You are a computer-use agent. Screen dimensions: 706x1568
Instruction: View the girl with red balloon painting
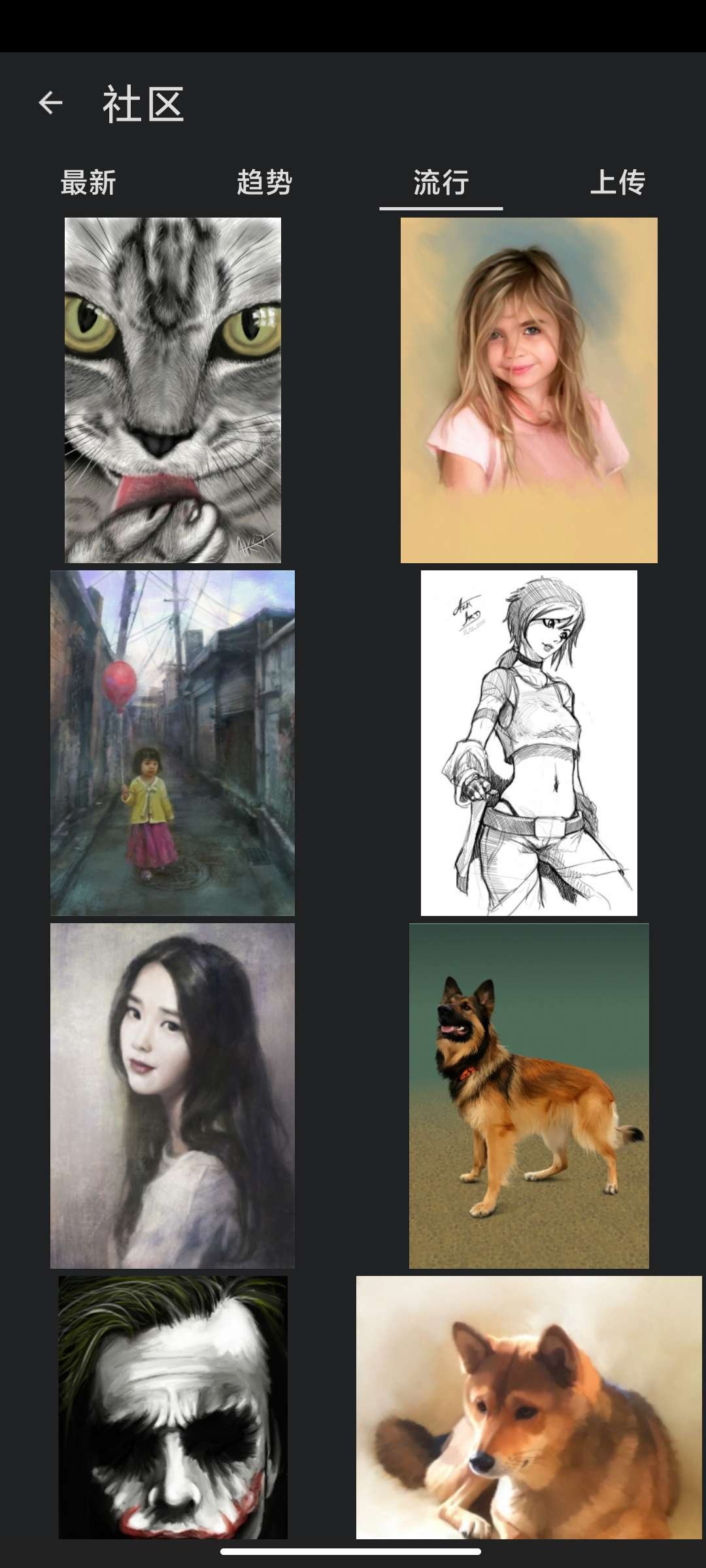[x=173, y=743]
